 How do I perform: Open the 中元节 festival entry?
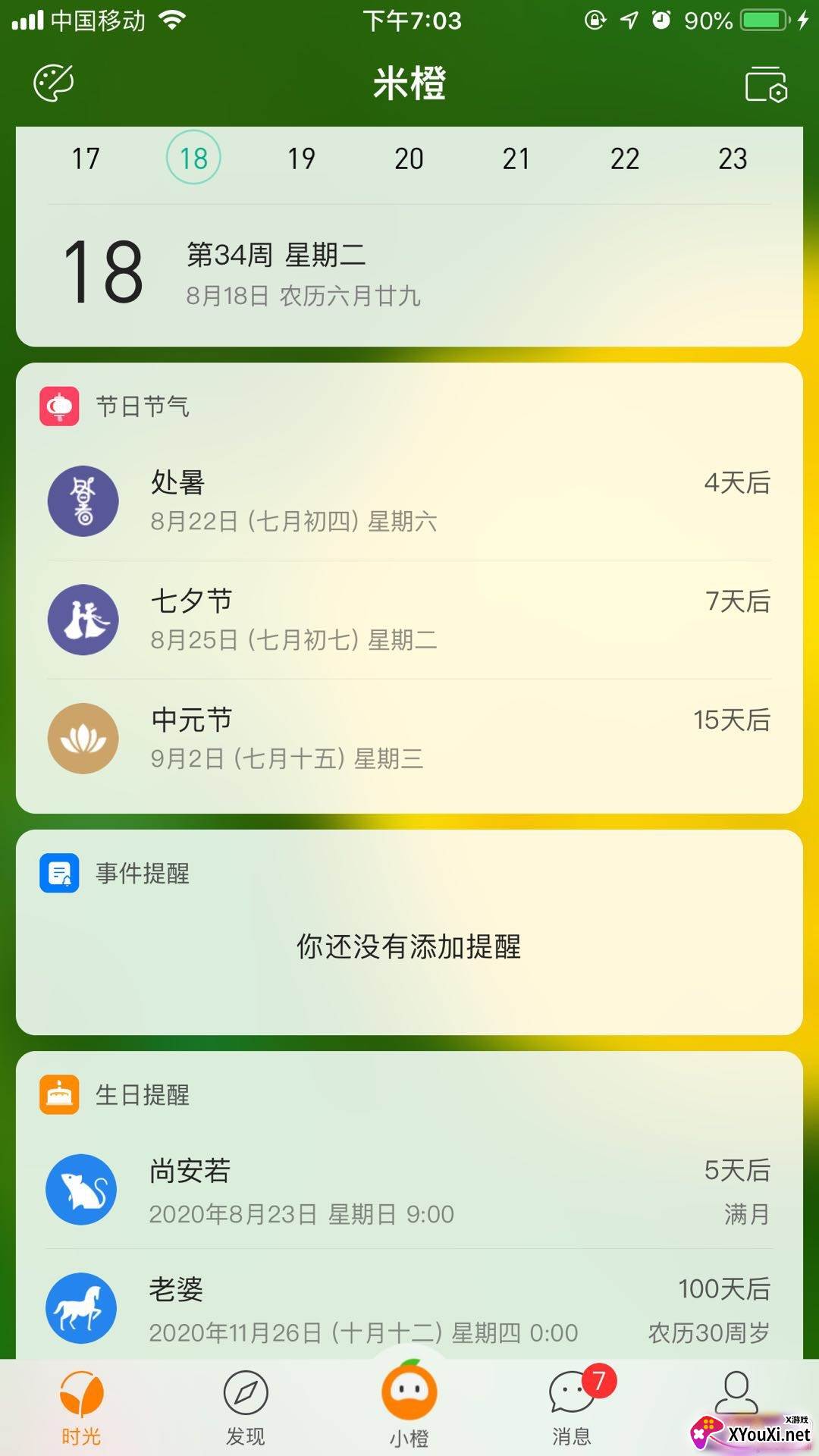point(409,738)
